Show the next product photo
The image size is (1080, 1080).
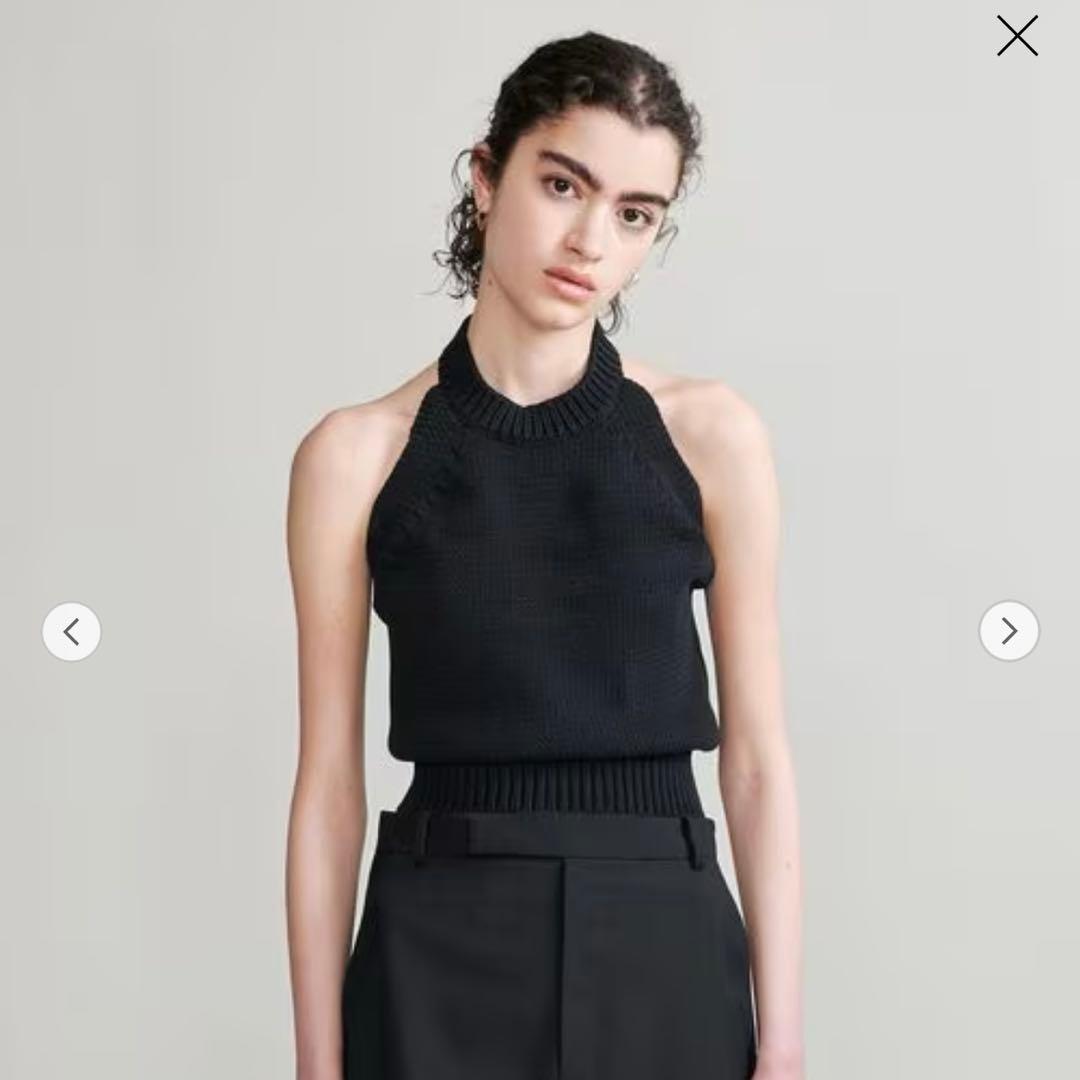click(1008, 631)
